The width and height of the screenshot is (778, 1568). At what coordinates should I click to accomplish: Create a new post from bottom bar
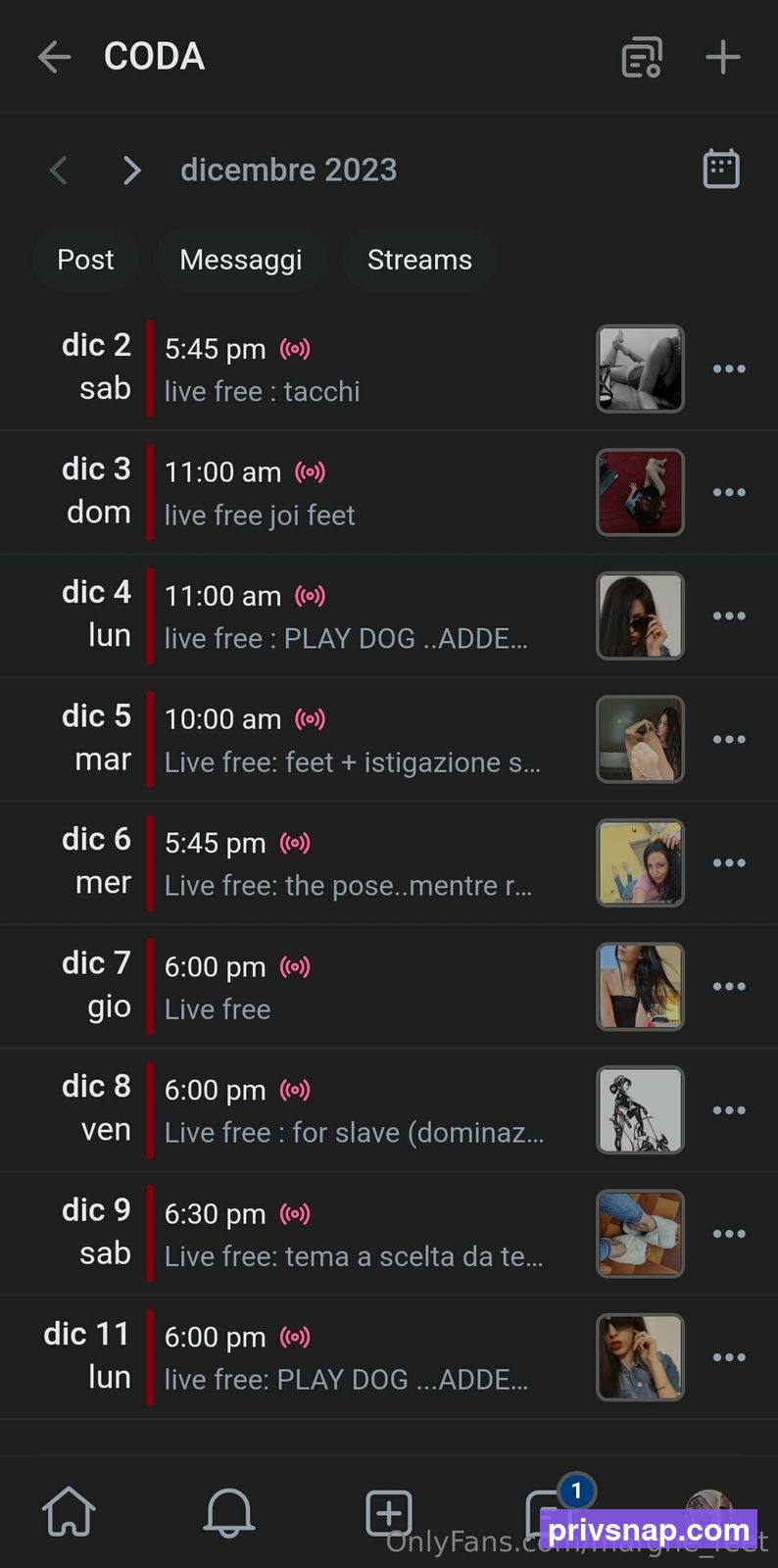(x=389, y=1513)
